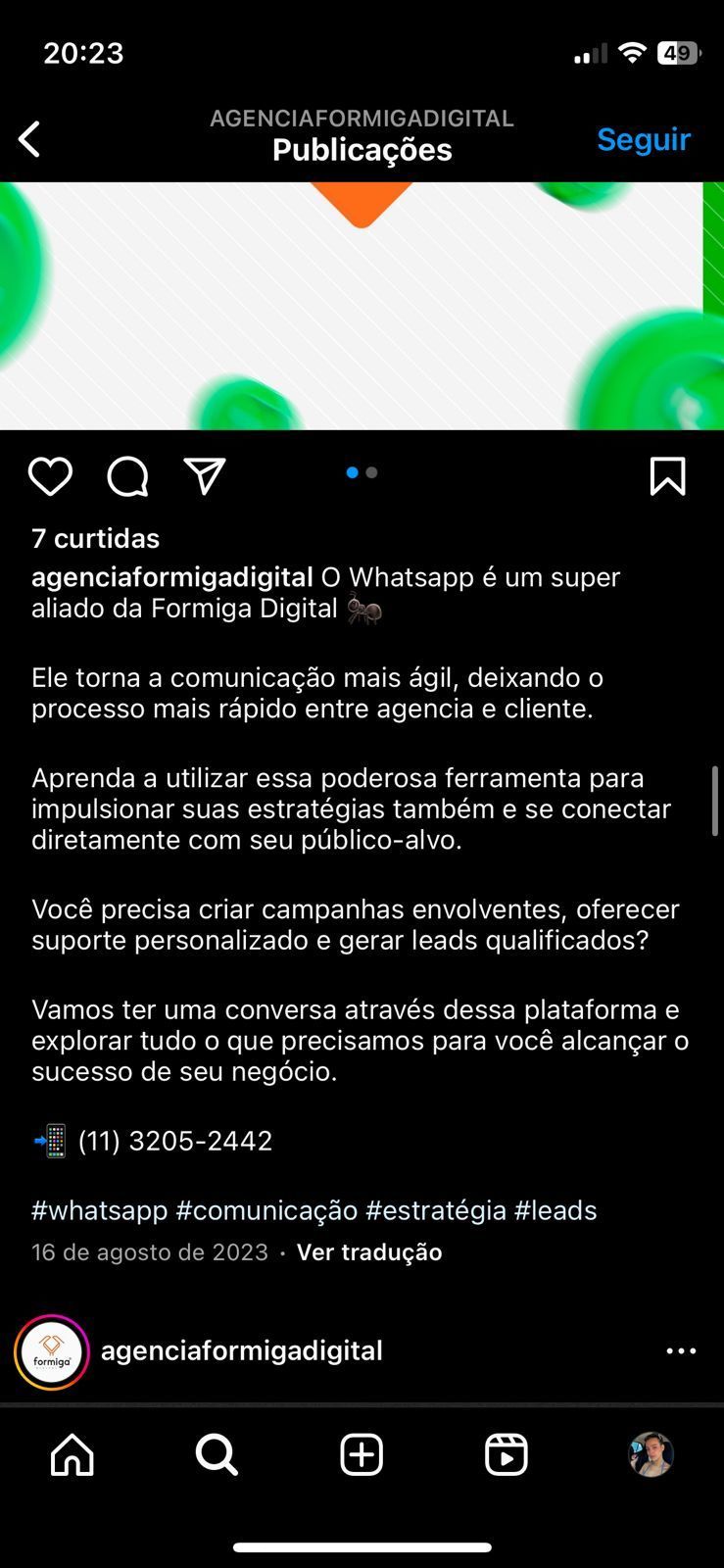View who liked via 7 curtidas
724x1568 pixels.
[x=95, y=538]
